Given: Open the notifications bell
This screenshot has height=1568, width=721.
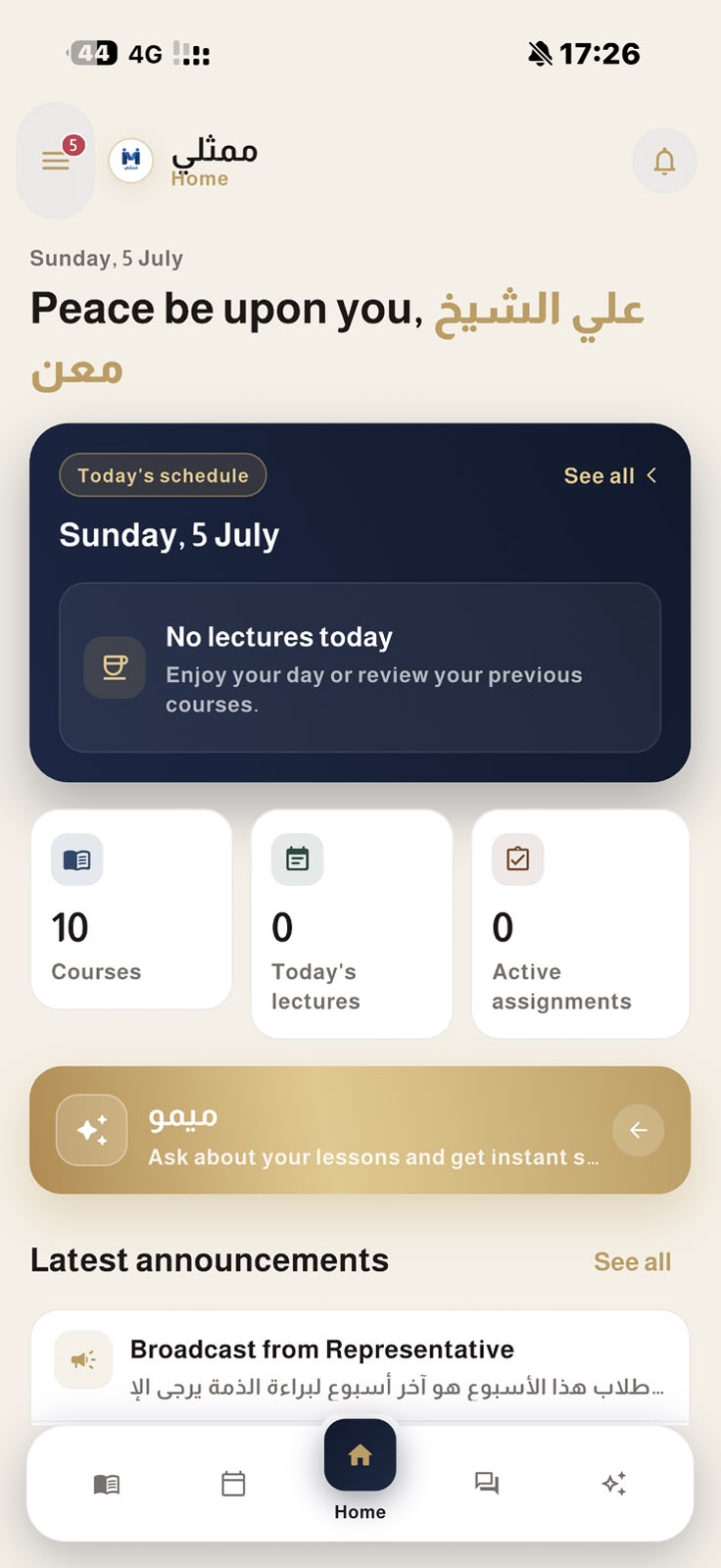Looking at the screenshot, I should 664,161.
